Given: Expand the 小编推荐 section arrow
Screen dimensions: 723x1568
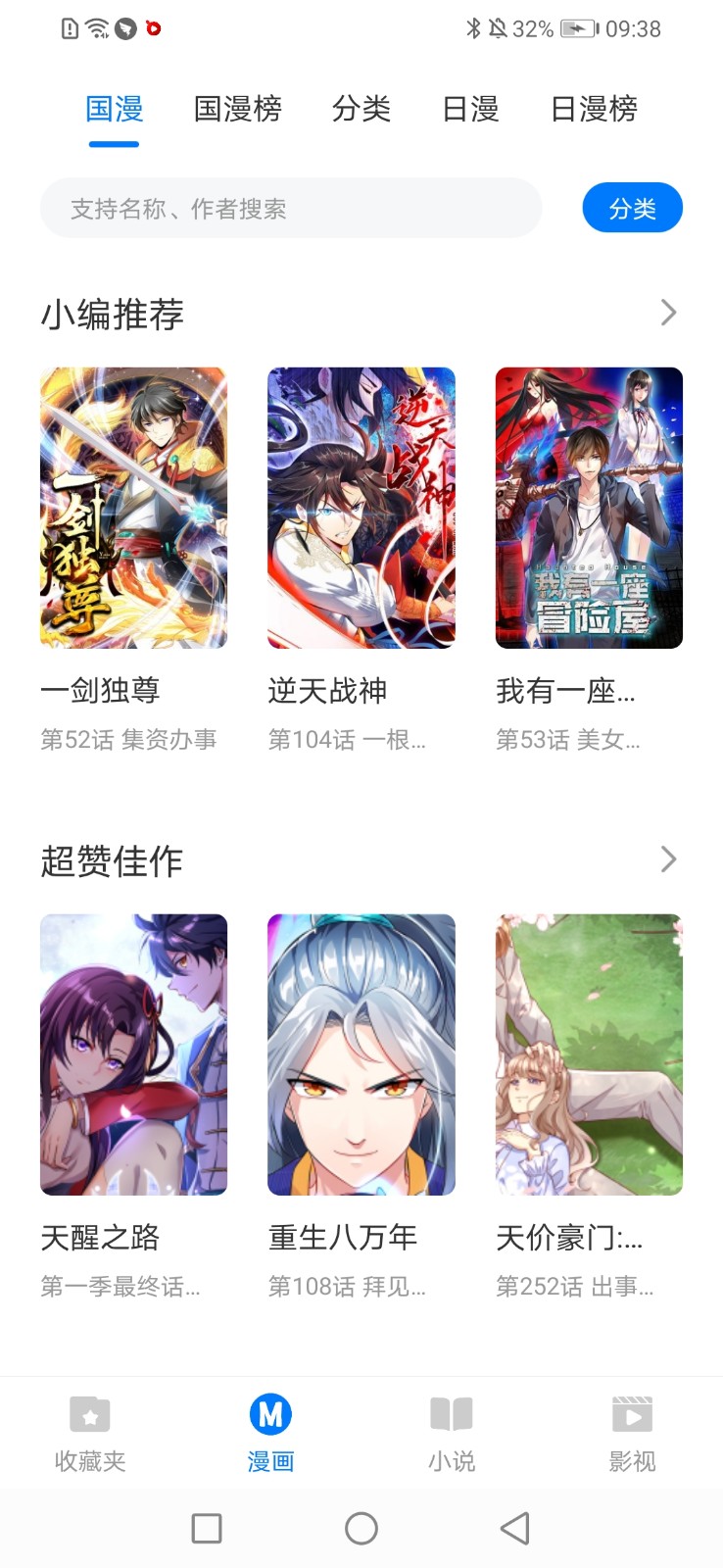Looking at the screenshot, I should [669, 313].
